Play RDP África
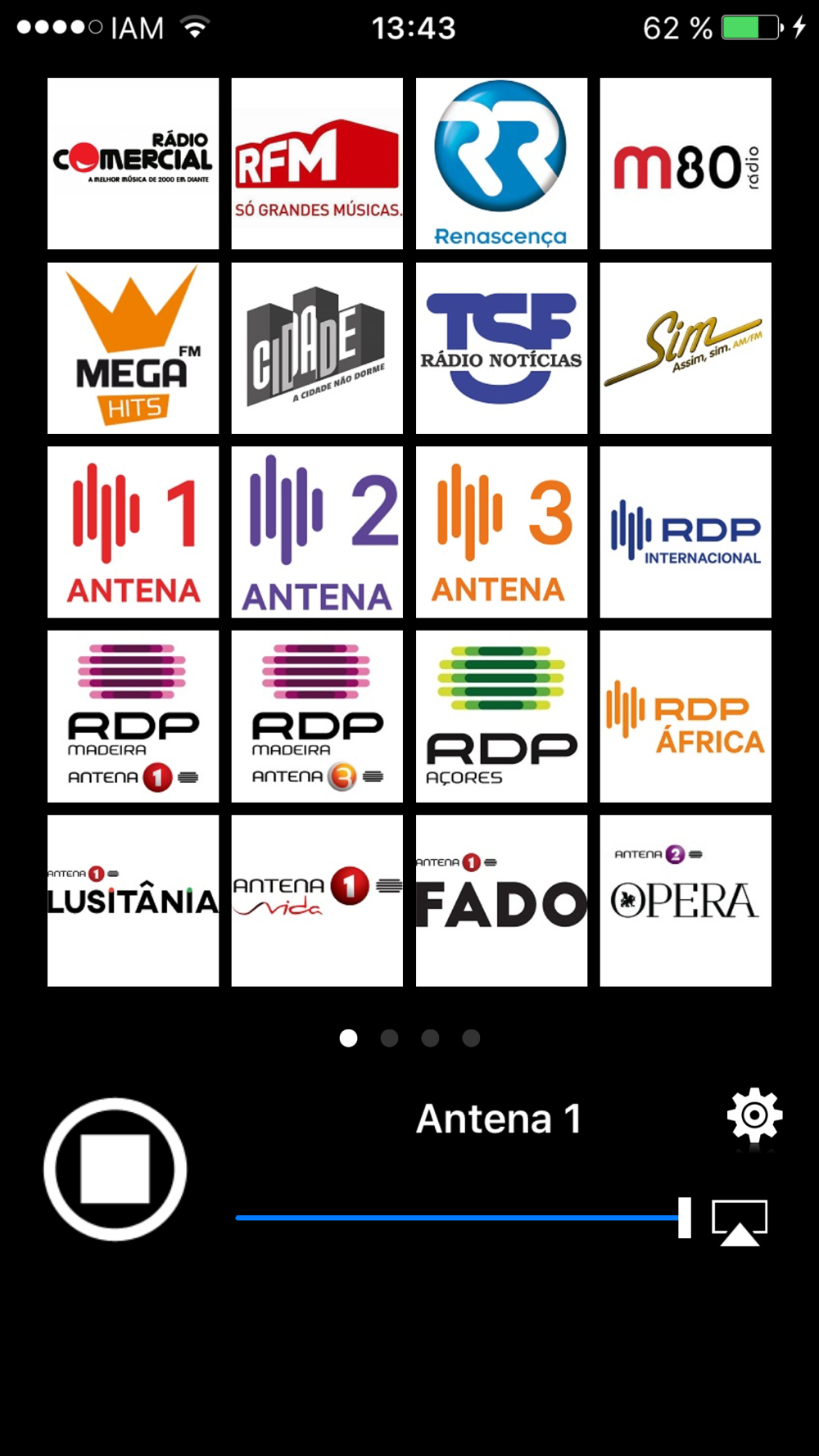The image size is (819, 1456). 686,717
